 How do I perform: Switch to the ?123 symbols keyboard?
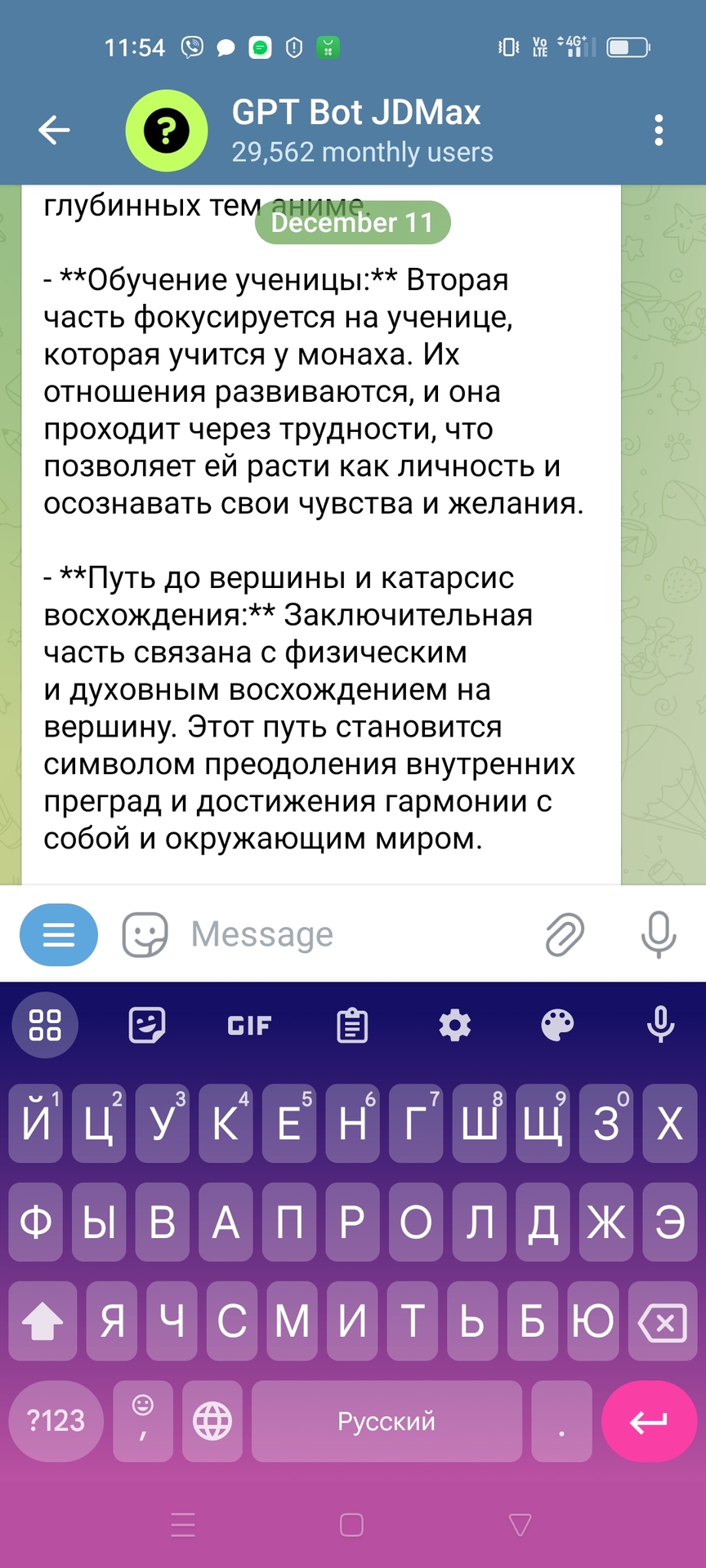tap(56, 1421)
